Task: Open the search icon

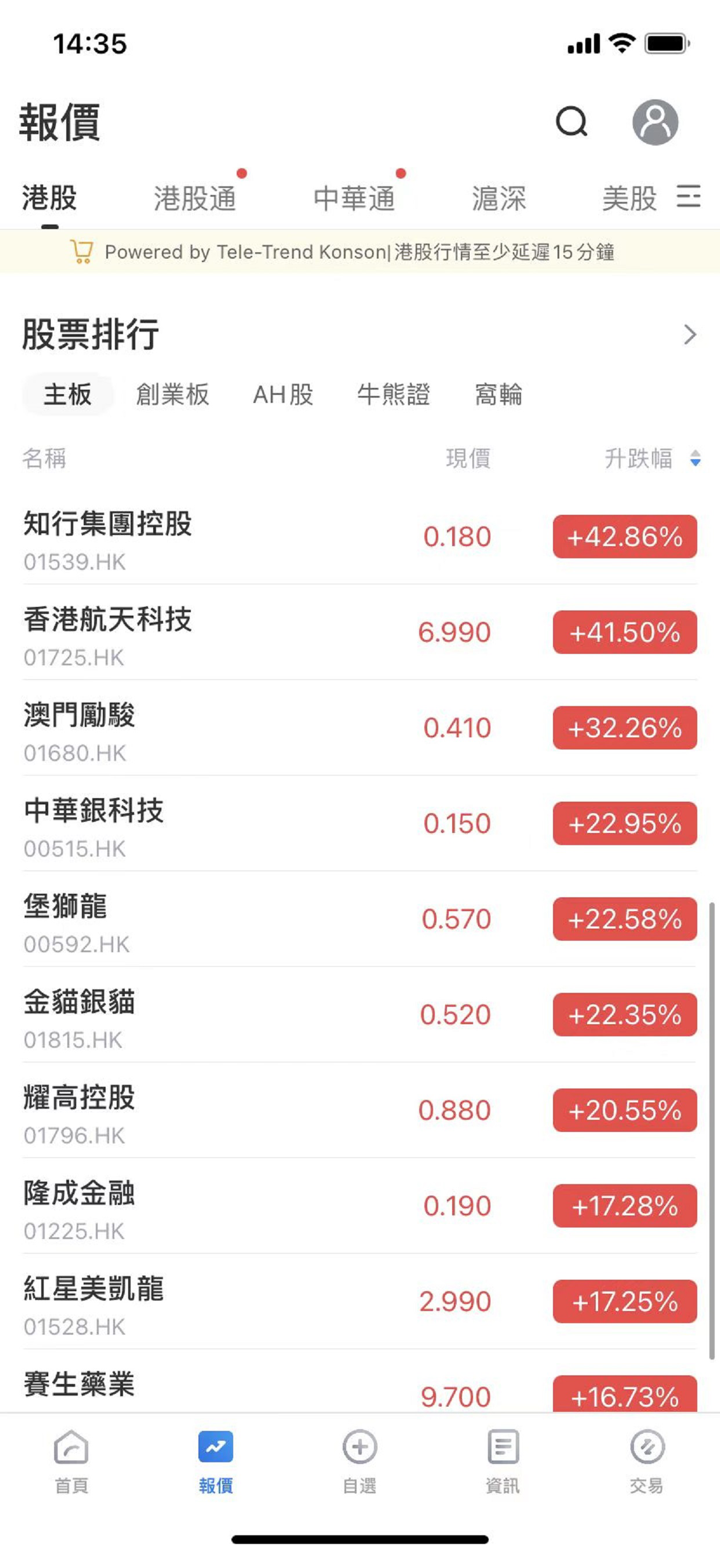Action: [x=572, y=122]
